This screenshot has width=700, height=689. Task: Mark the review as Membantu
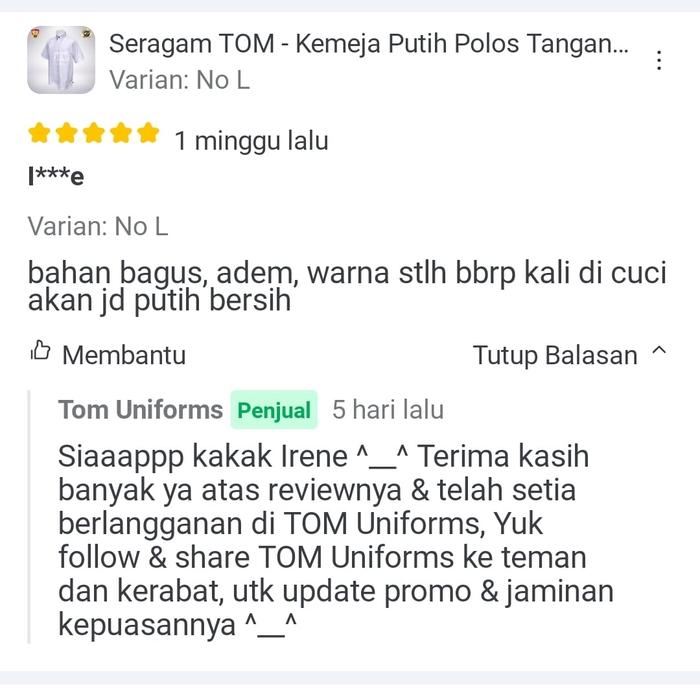click(108, 354)
